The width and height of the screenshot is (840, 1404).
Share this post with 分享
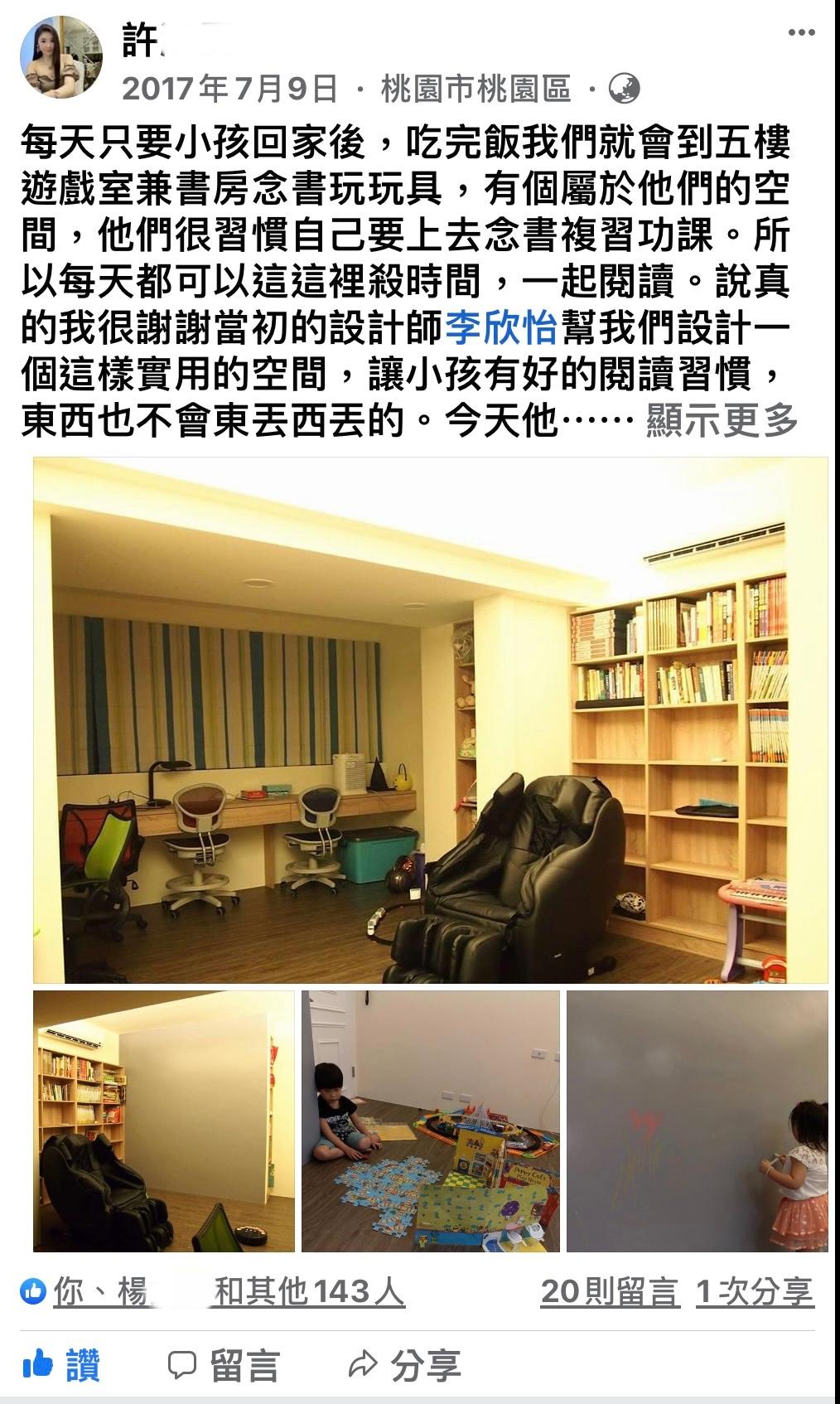406,1365
